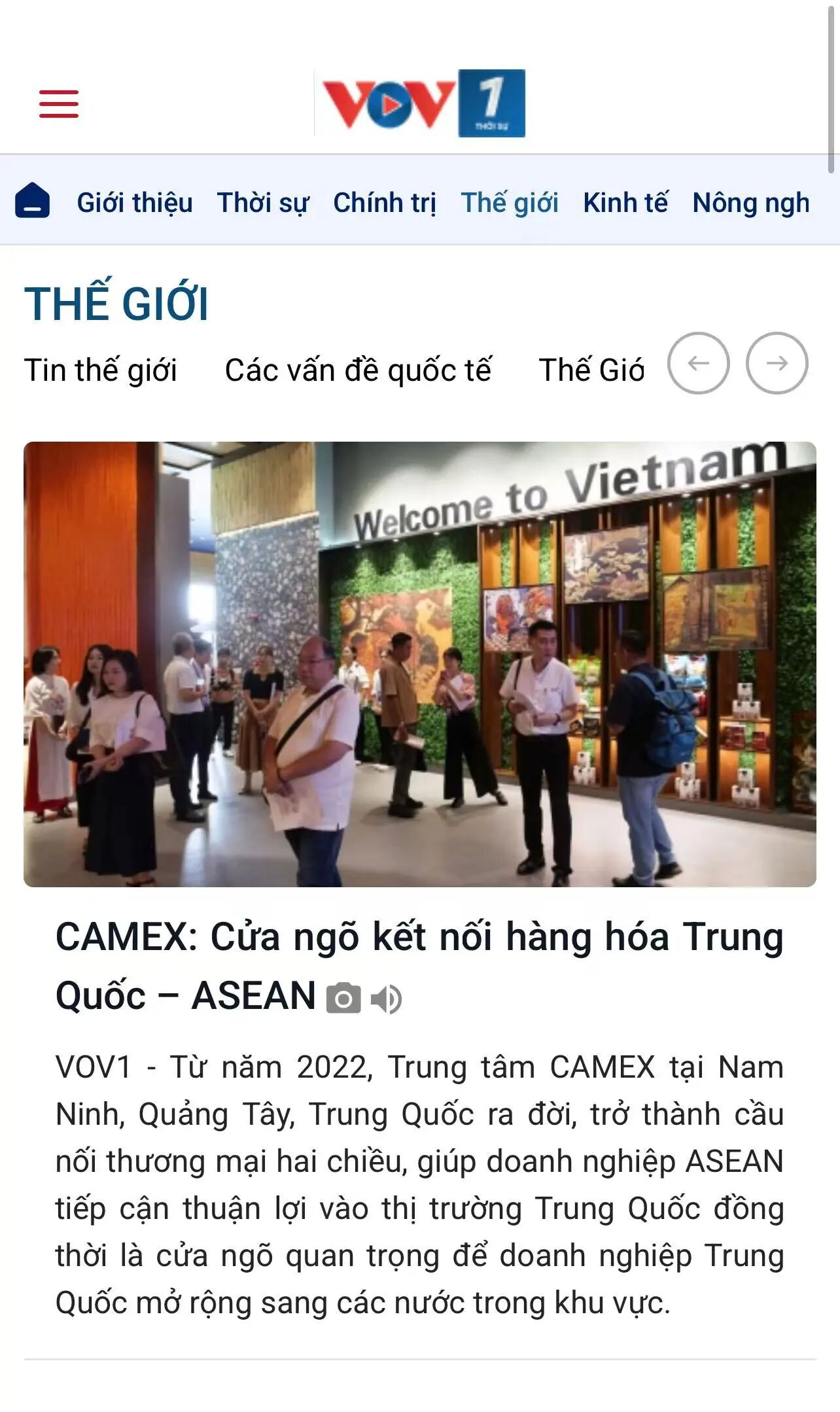This screenshot has height=1412, width=840.
Task: Open Giới thiệu section
Action: point(135,203)
